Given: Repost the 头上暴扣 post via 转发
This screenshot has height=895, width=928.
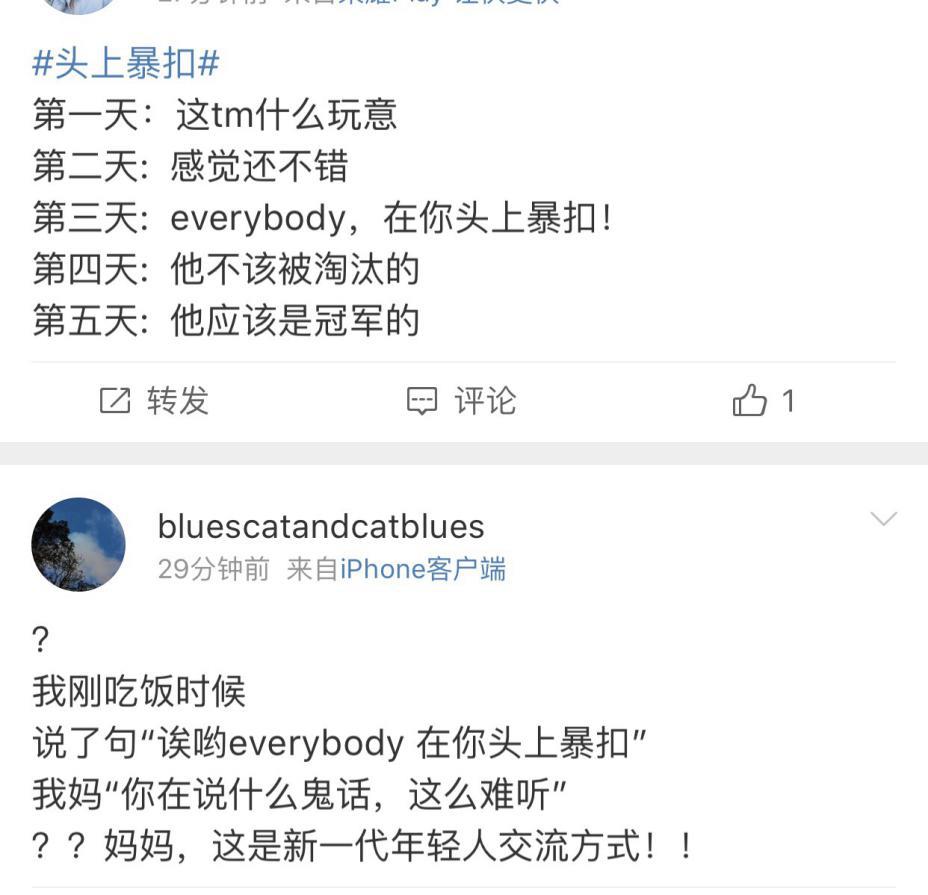Looking at the screenshot, I should pyautogui.click(x=154, y=401).
